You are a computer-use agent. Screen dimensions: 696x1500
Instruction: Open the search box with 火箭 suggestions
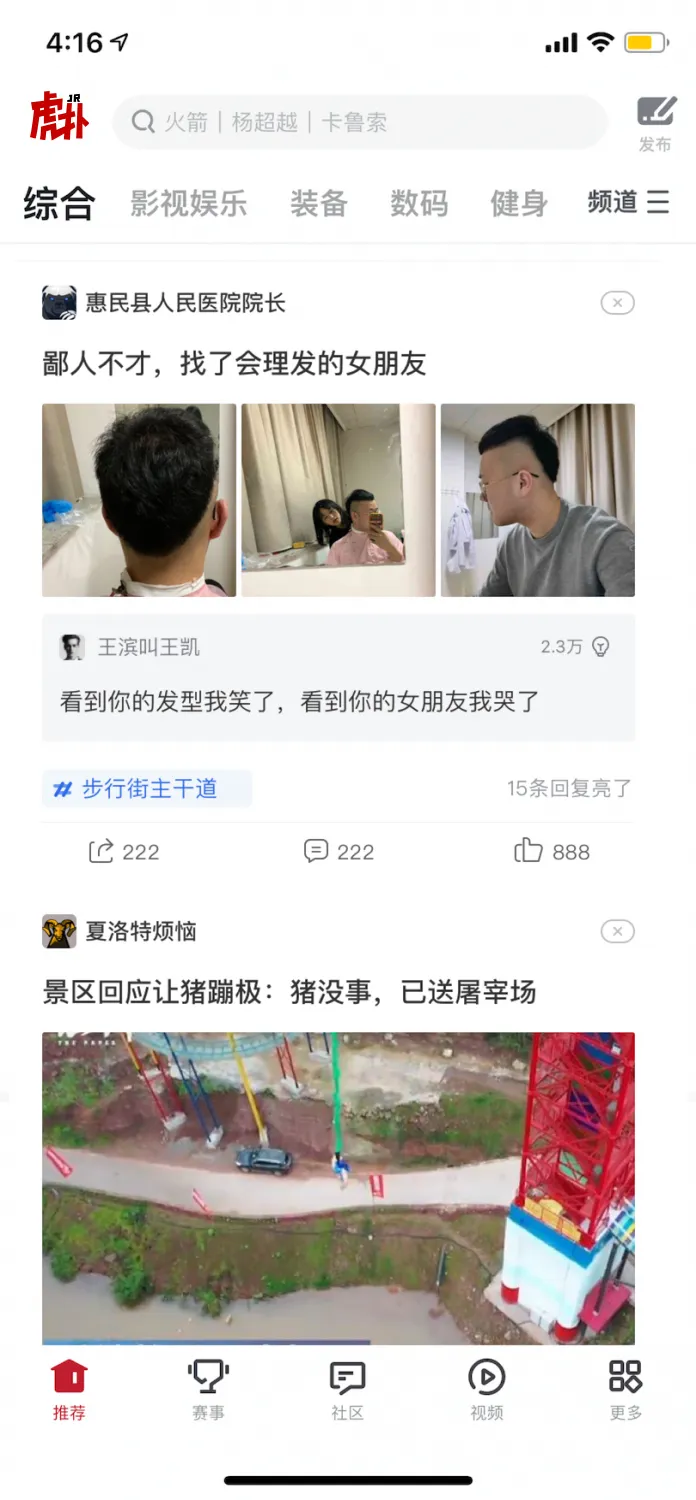(360, 122)
